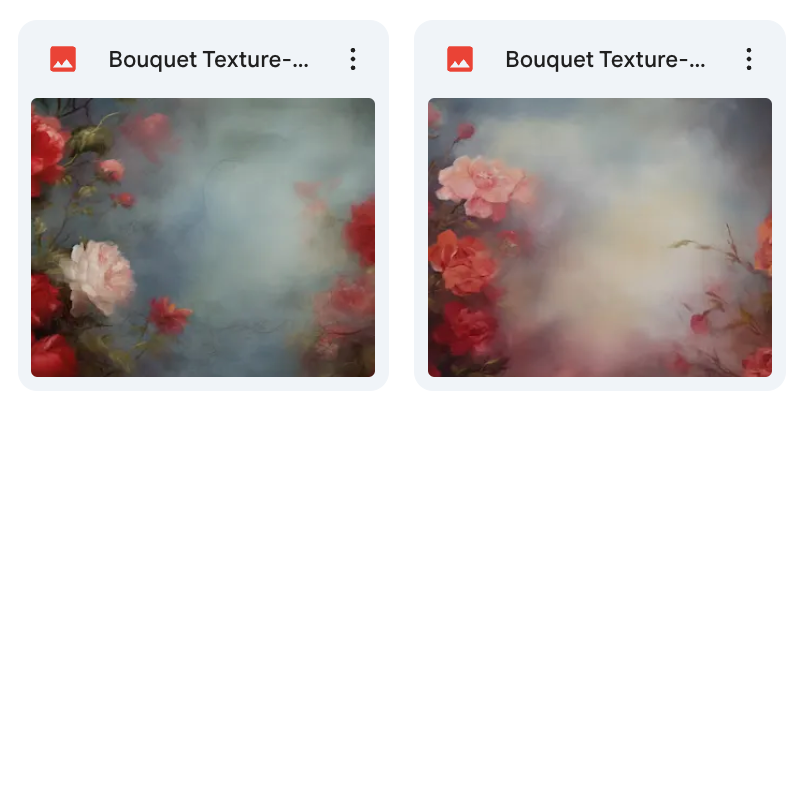Open the left Bouquet Texture image preview

(x=203, y=237)
